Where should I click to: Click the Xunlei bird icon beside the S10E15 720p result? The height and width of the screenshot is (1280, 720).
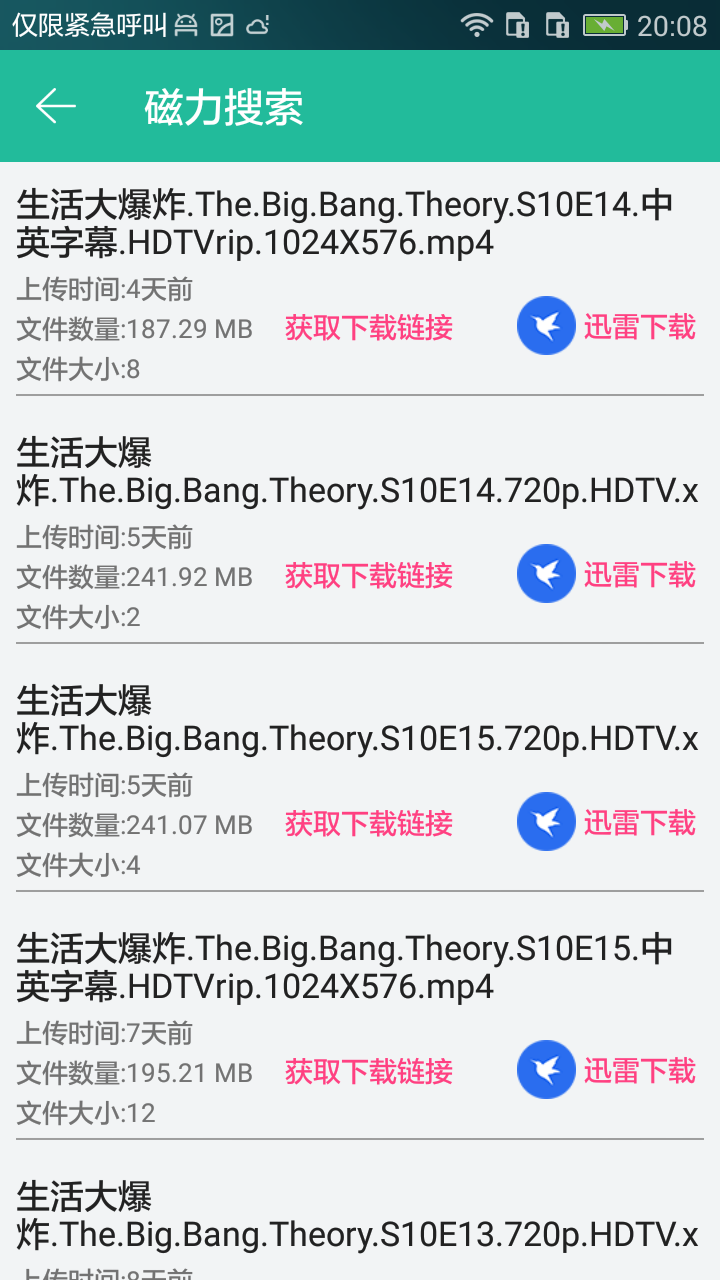coord(545,822)
